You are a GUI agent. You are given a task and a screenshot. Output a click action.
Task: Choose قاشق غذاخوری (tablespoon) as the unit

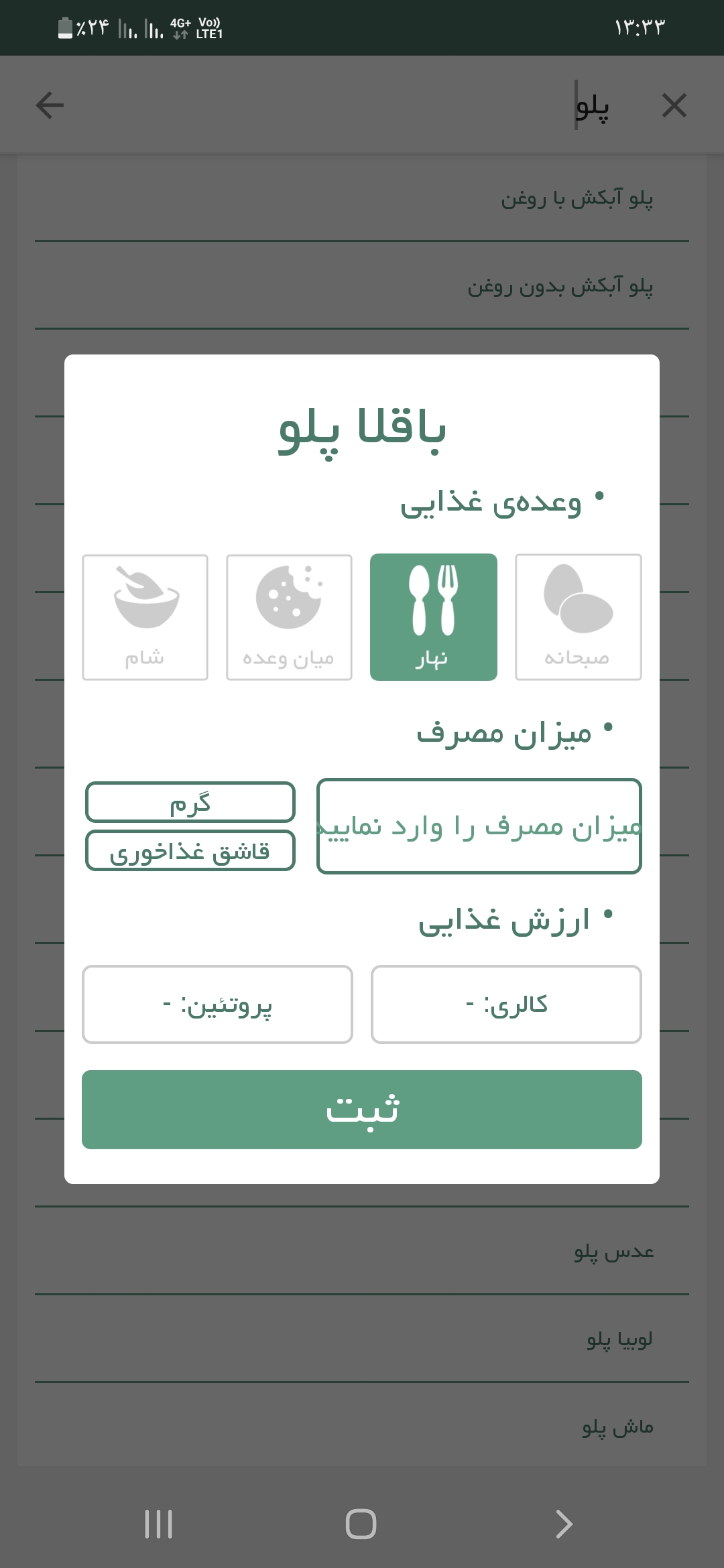190,850
